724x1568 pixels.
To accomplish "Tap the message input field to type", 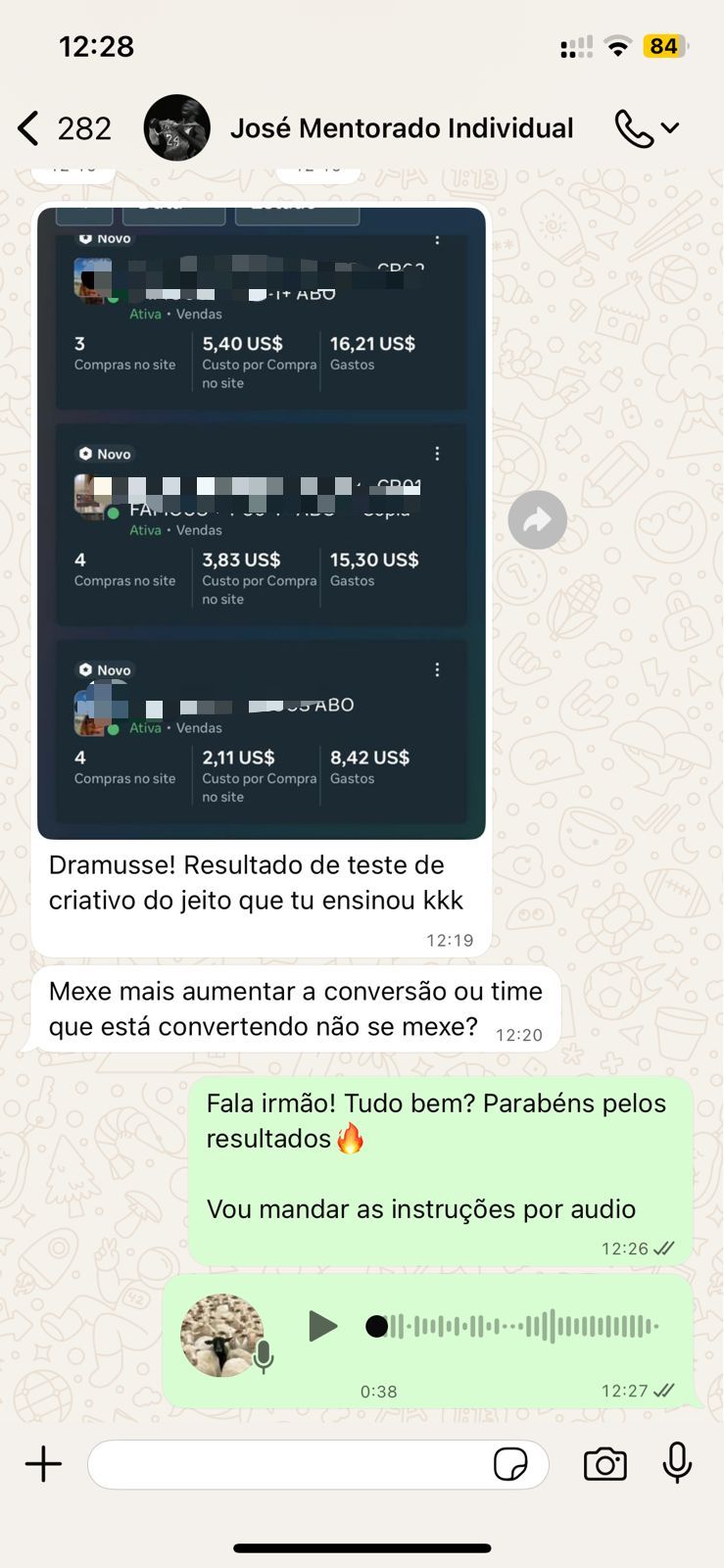I will (x=294, y=1463).
